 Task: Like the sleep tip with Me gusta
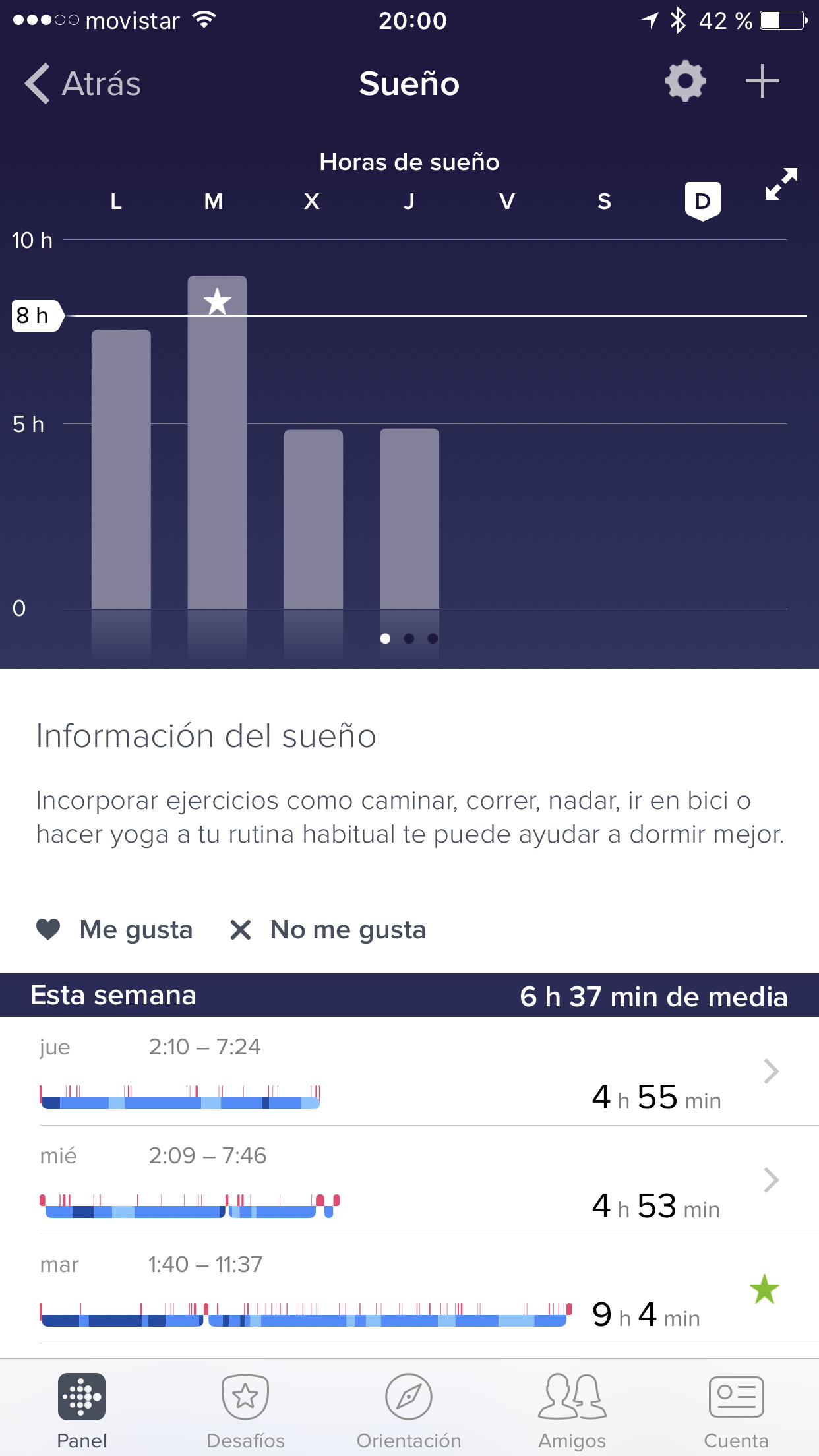pyautogui.click(x=115, y=930)
